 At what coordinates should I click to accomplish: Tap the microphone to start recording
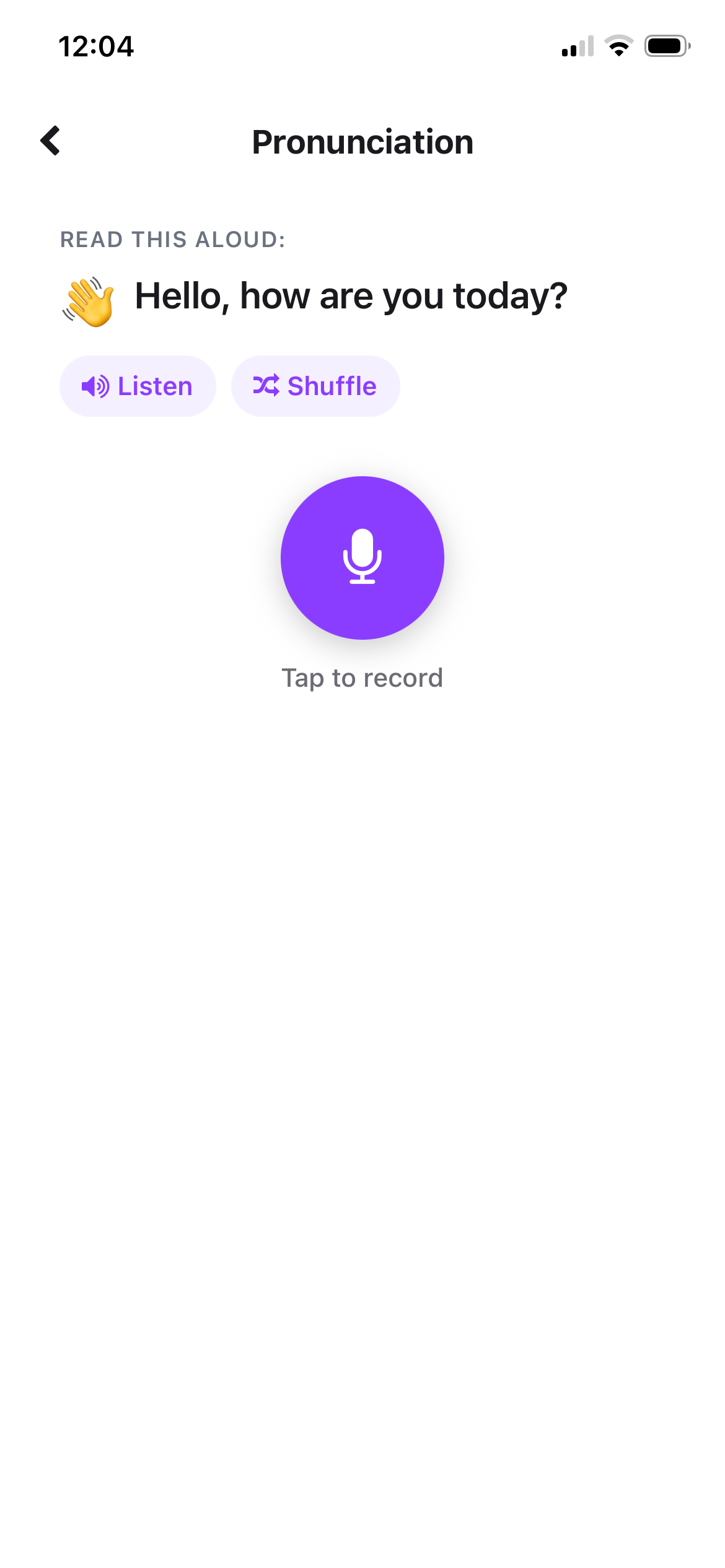(x=362, y=557)
